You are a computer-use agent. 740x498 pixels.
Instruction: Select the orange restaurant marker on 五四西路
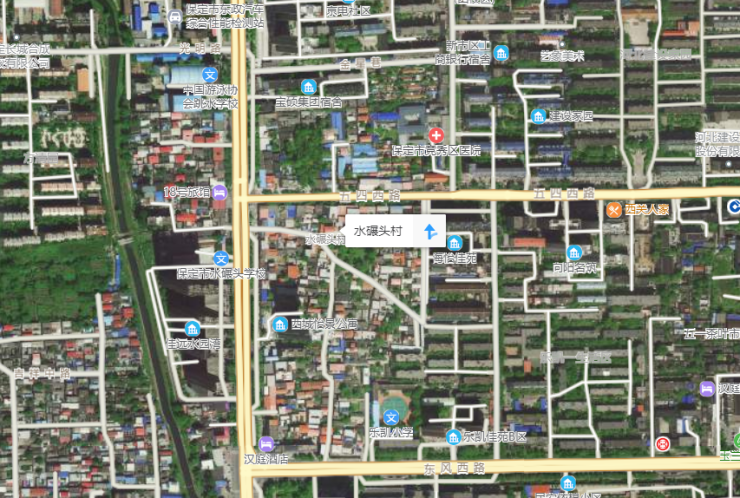point(612,210)
